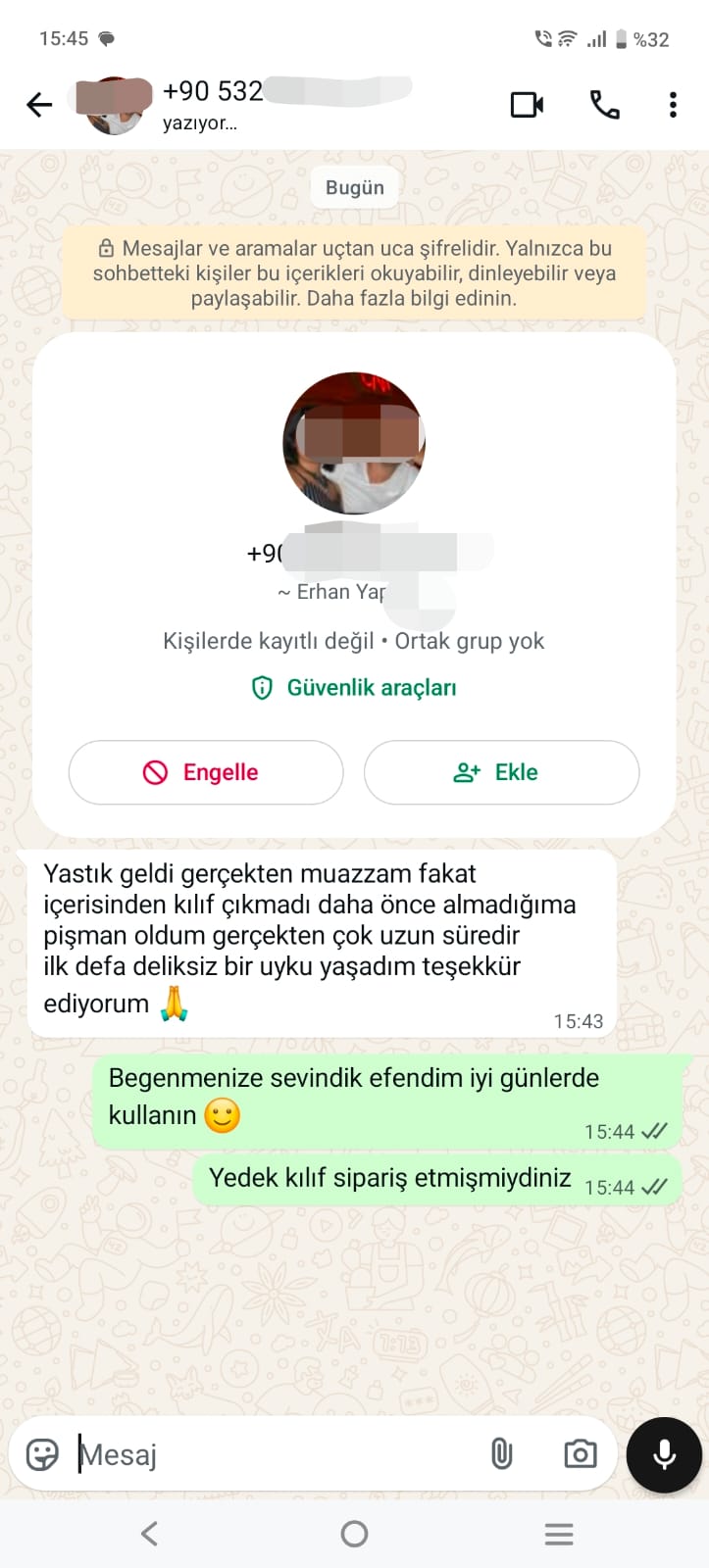Open the emoji and sticker picker
Image resolution: width=709 pixels, height=1568 pixels.
[x=42, y=1454]
